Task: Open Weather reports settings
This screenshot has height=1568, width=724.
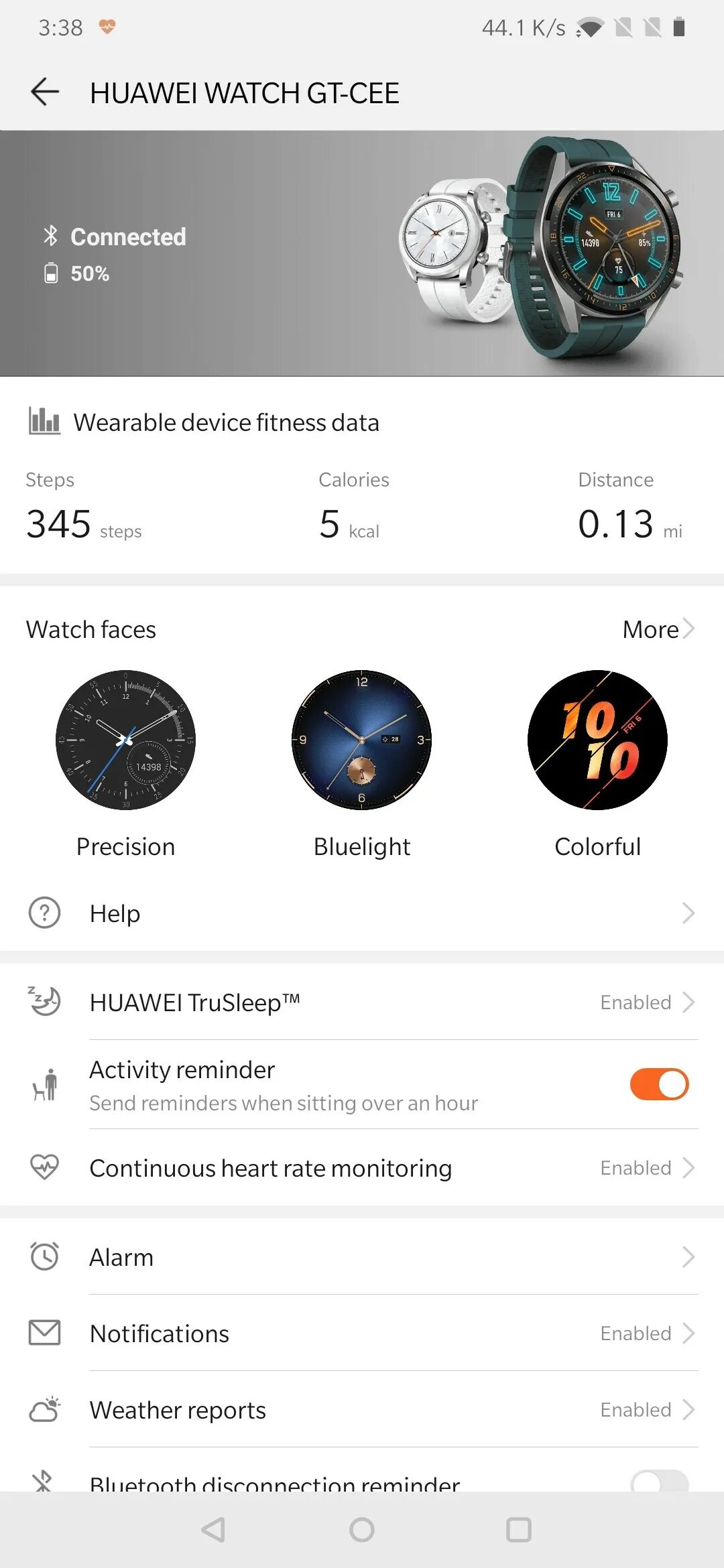Action: (362, 1410)
